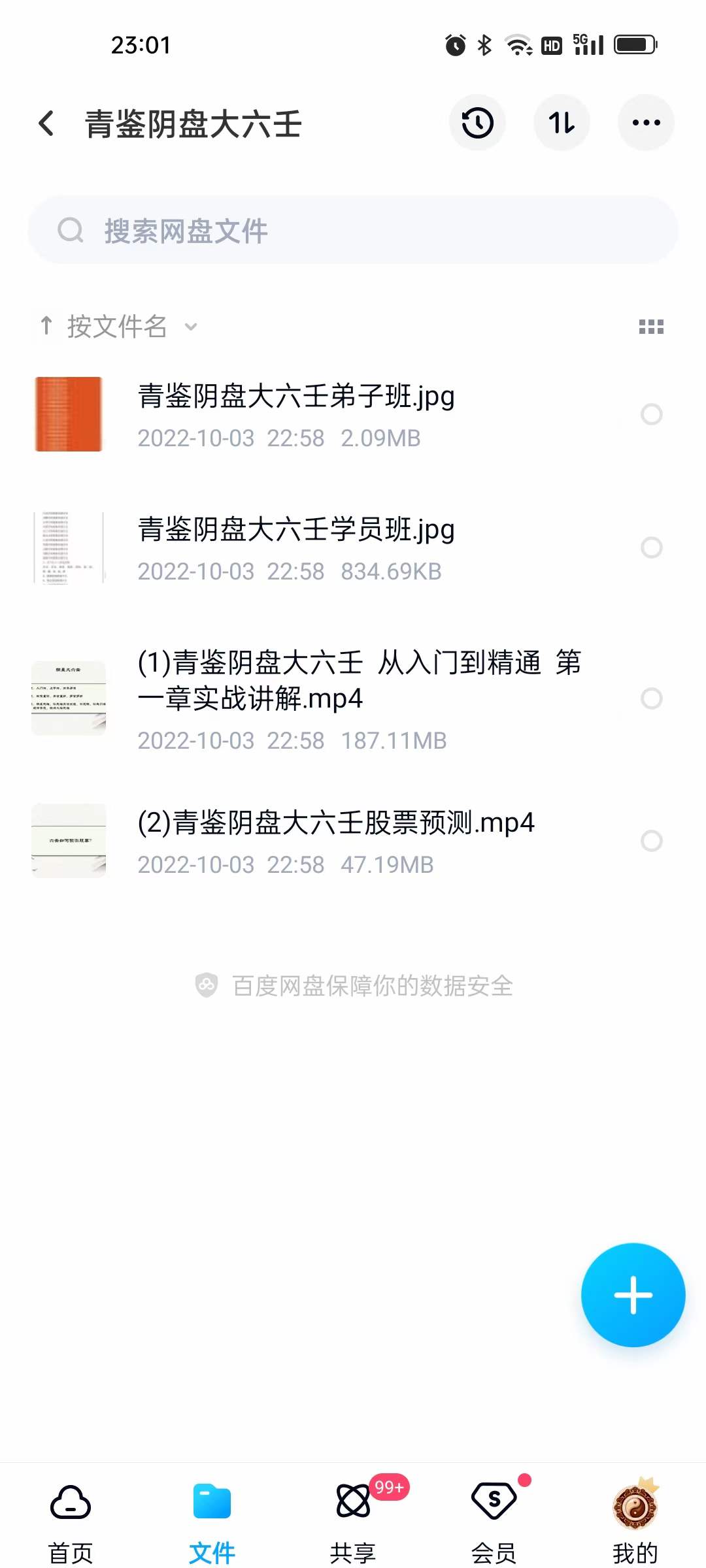Check the circle for 股票预测.mp4

click(651, 841)
